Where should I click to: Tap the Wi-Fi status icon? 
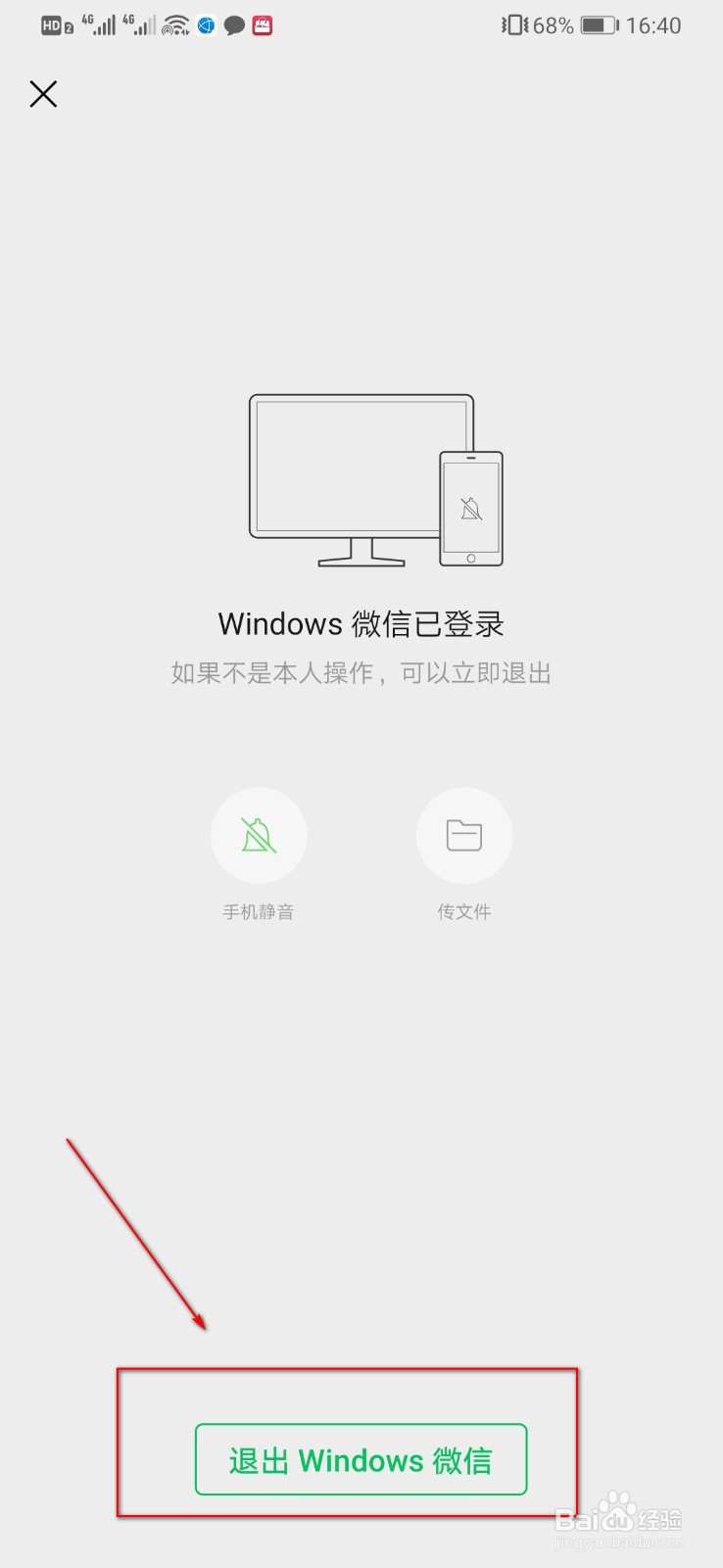[x=174, y=24]
